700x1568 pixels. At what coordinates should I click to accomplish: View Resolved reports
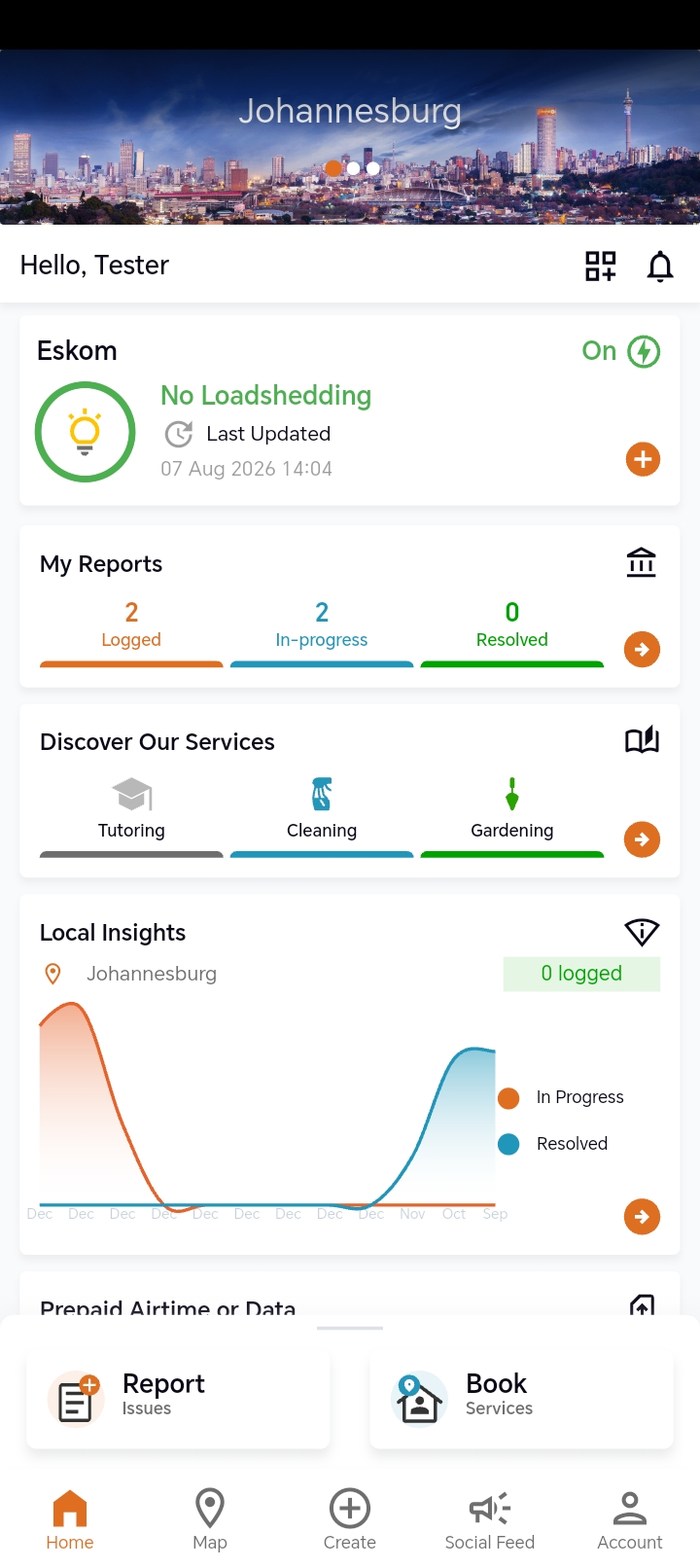(512, 624)
